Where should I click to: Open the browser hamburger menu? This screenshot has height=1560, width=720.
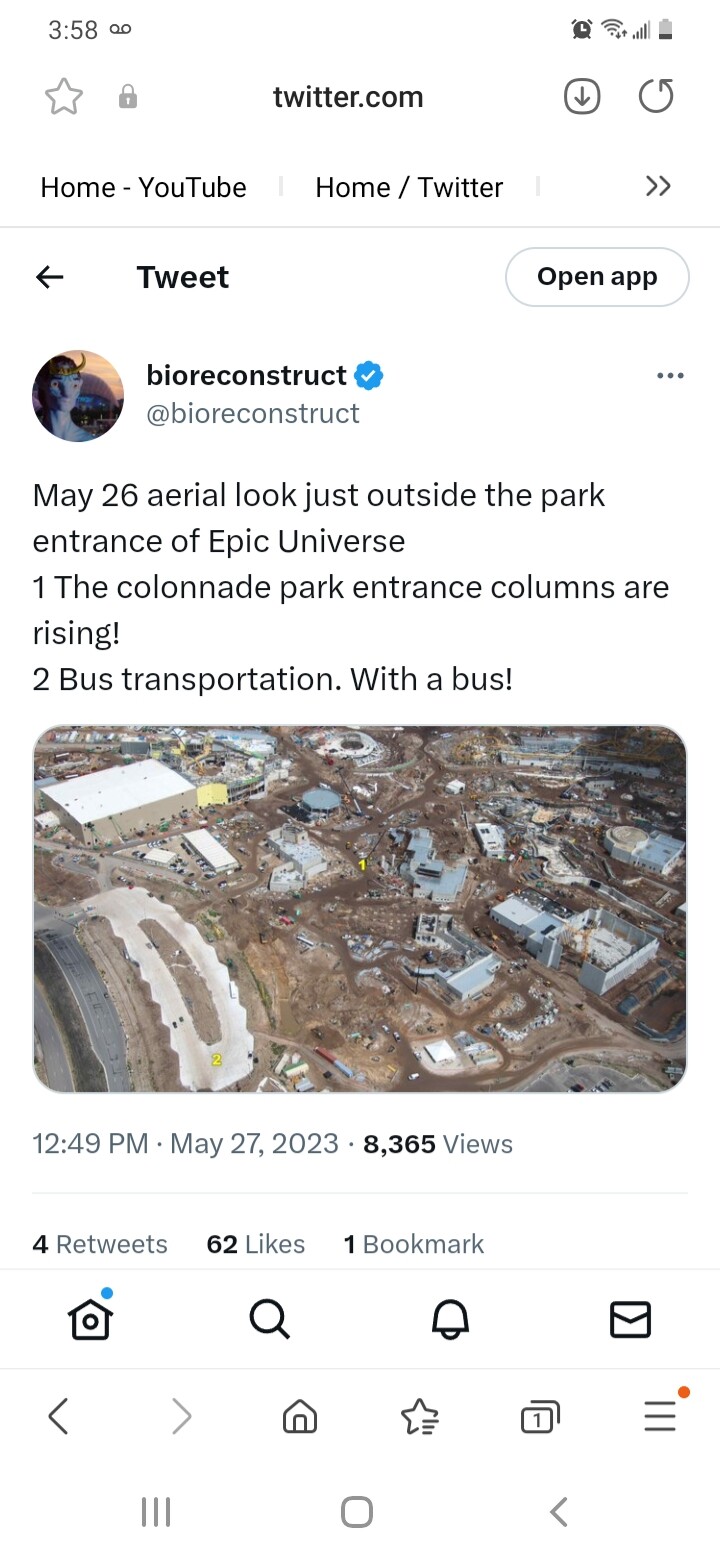[x=660, y=1416]
